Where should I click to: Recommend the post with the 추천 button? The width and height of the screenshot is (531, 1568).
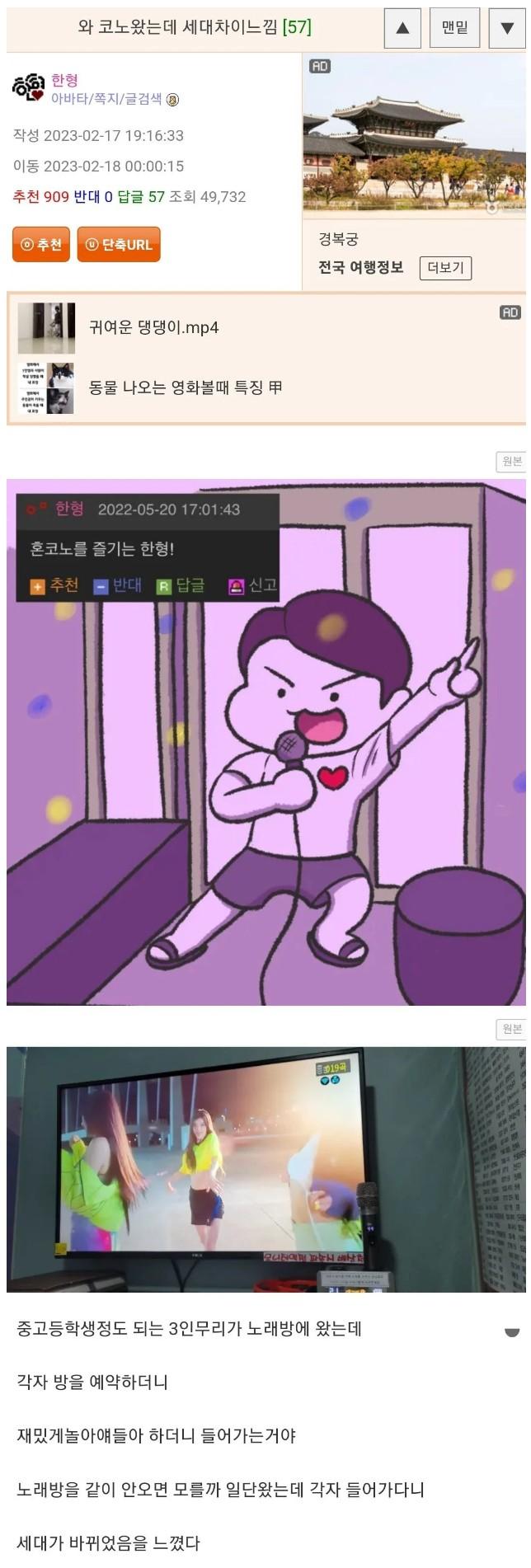pos(41,245)
